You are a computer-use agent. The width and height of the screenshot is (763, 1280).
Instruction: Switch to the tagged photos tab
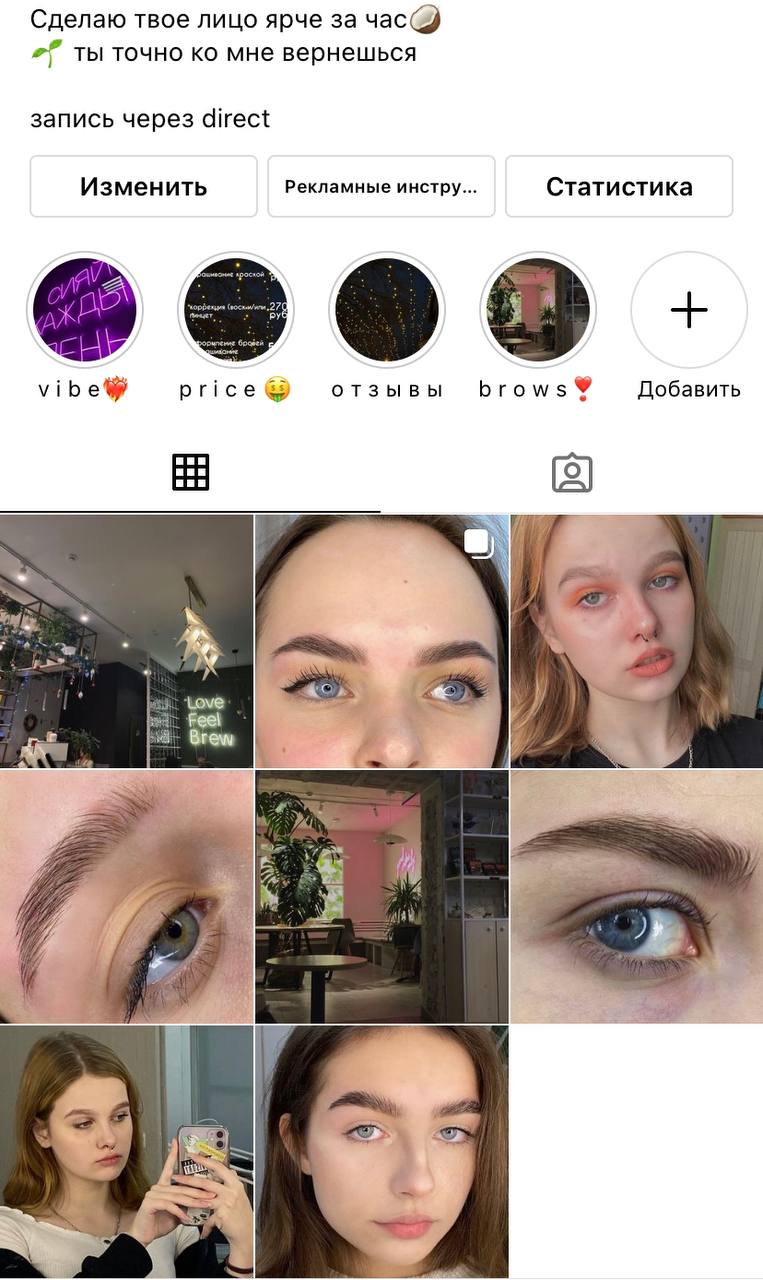pyautogui.click(x=572, y=472)
